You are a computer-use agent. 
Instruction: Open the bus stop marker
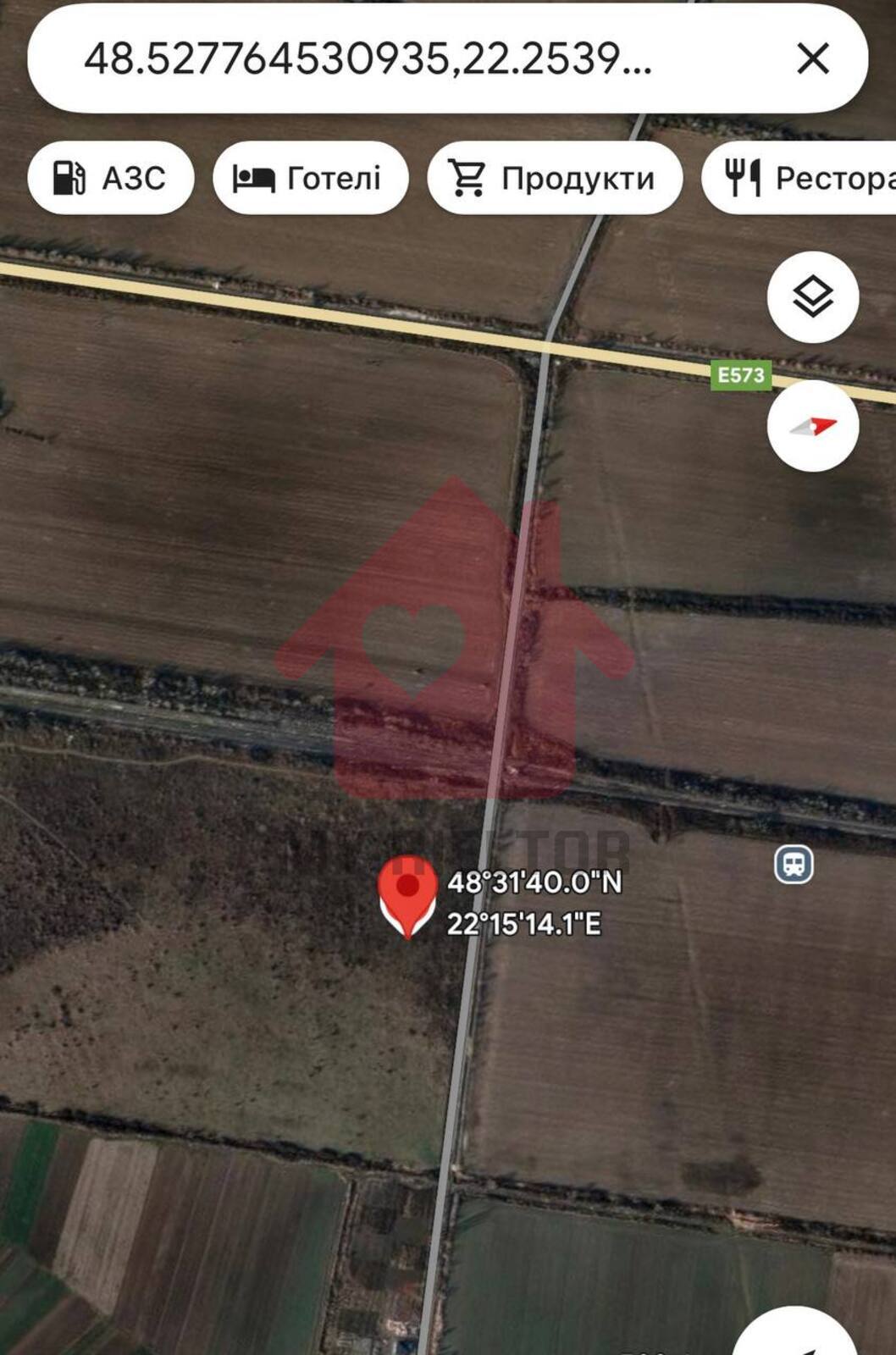click(x=794, y=865)
